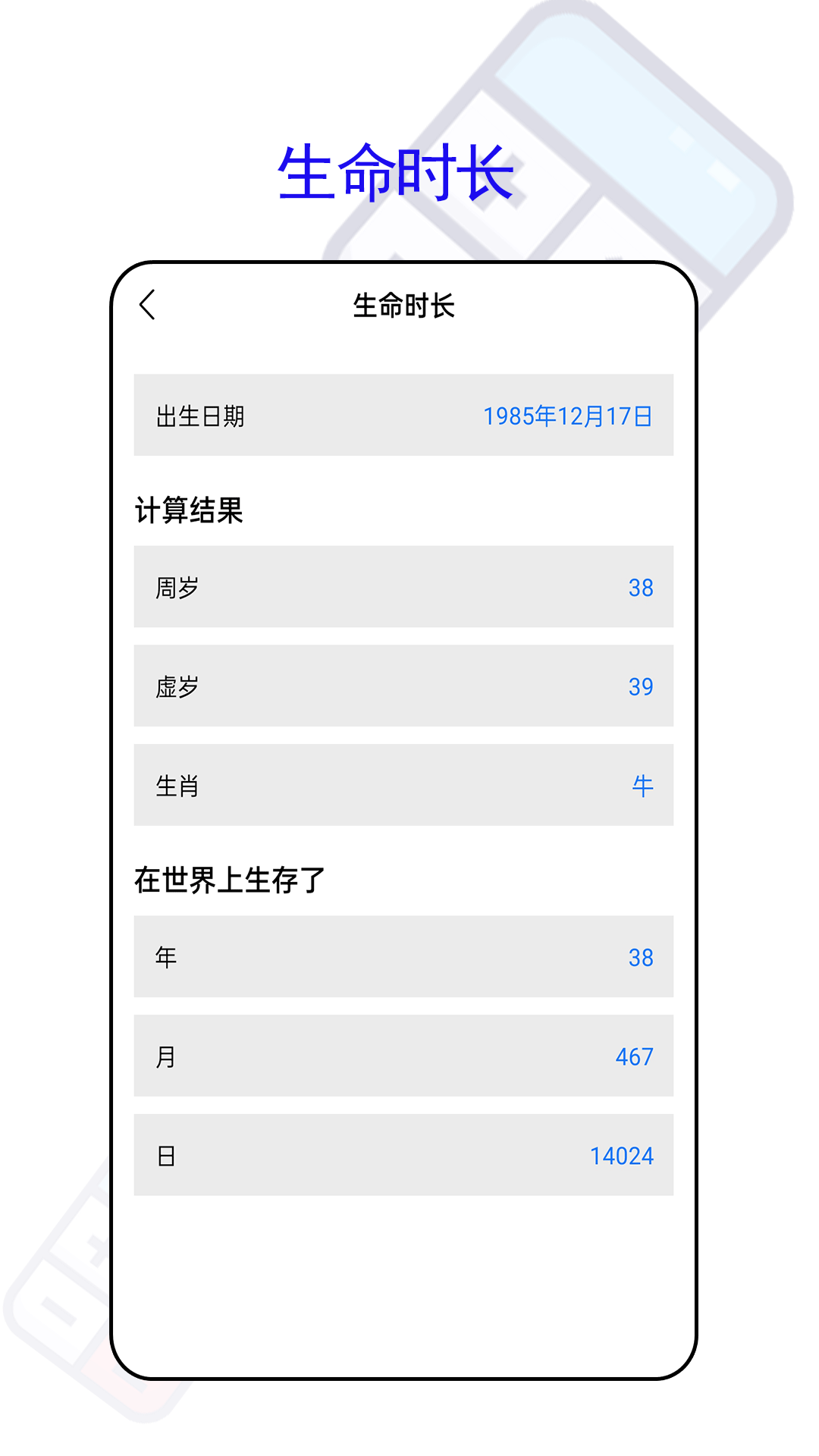Click the 年 row showing 38
819x1456 pixels.
pos(403,958)
